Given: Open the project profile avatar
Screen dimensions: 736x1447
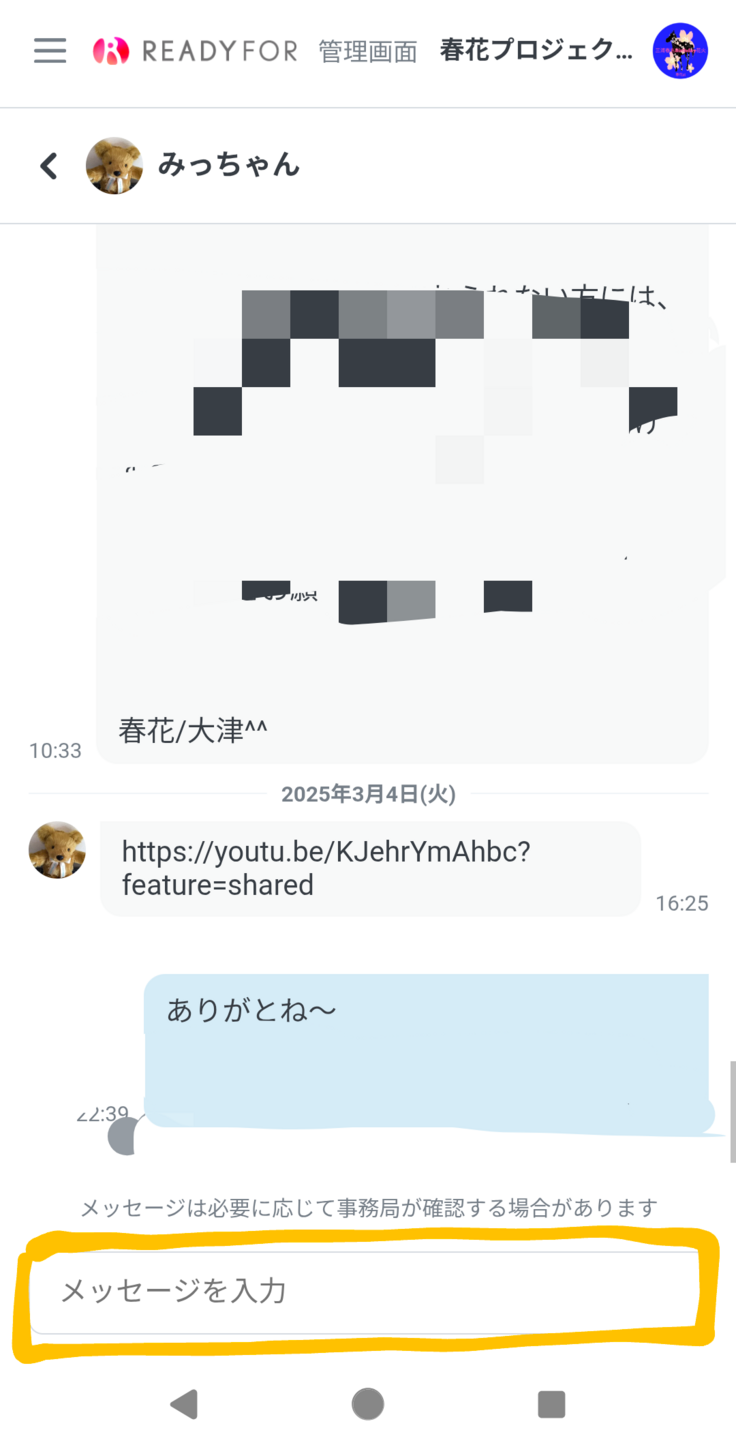Looking at the screenshot, I should pyautogui.click(x=680, y=52).
